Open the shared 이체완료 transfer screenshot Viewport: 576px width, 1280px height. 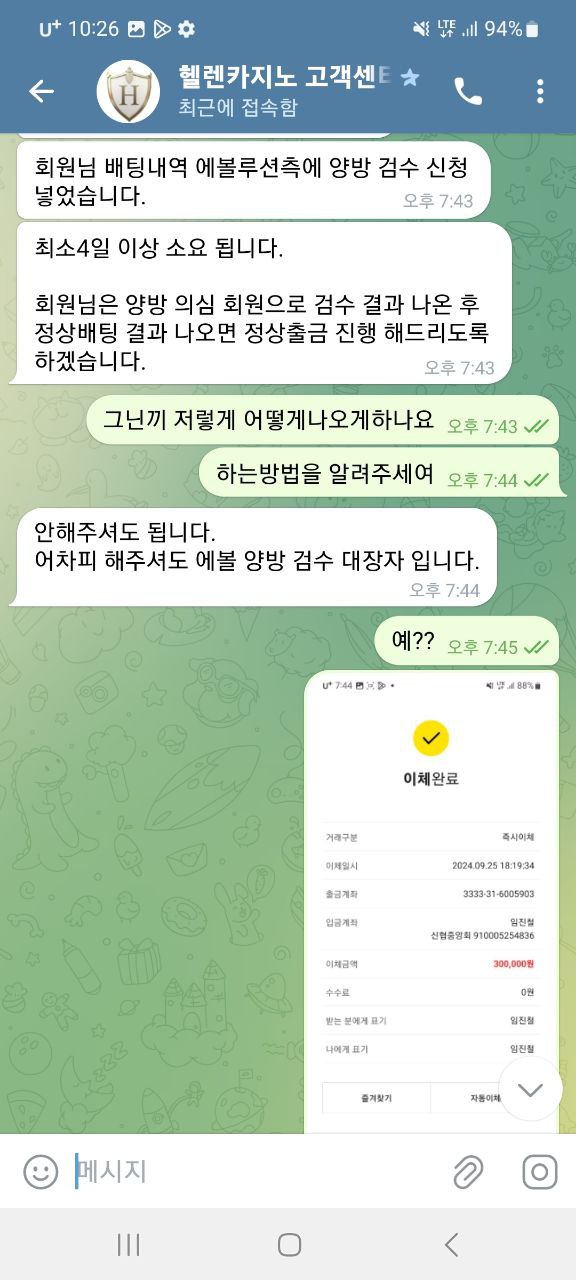431,902
